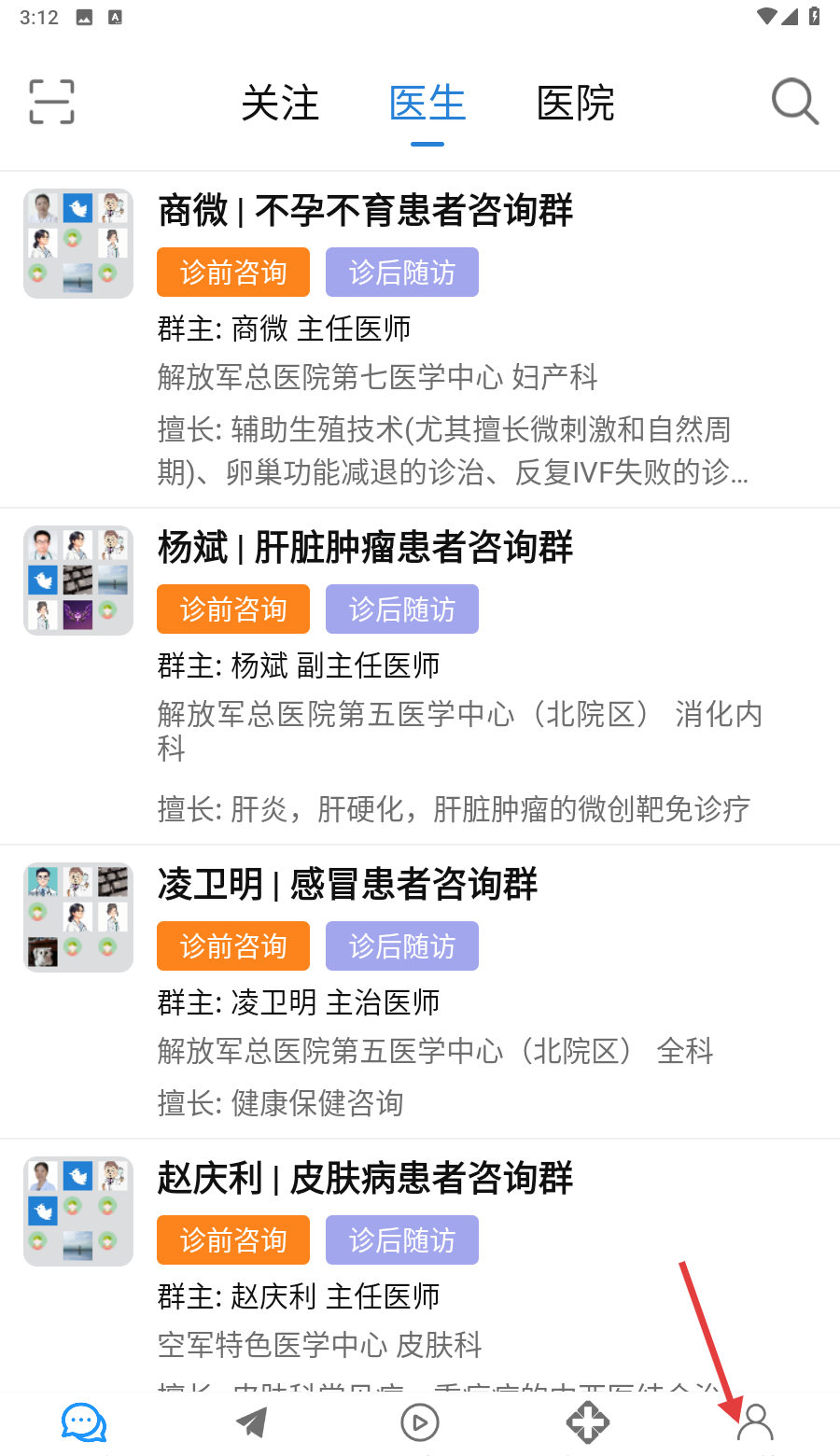Open the profile tab in bottom navigation
The image size is (840, 1456).
(x=755, y=1423)
